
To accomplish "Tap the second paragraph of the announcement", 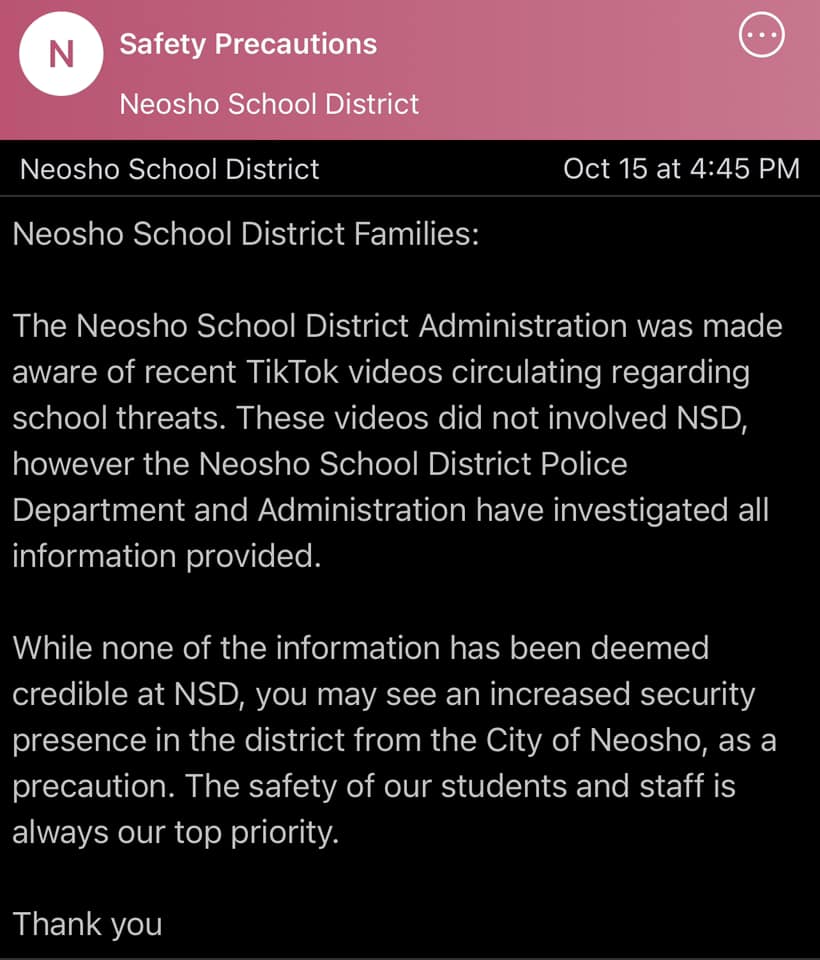I will (x=400, y=740).
